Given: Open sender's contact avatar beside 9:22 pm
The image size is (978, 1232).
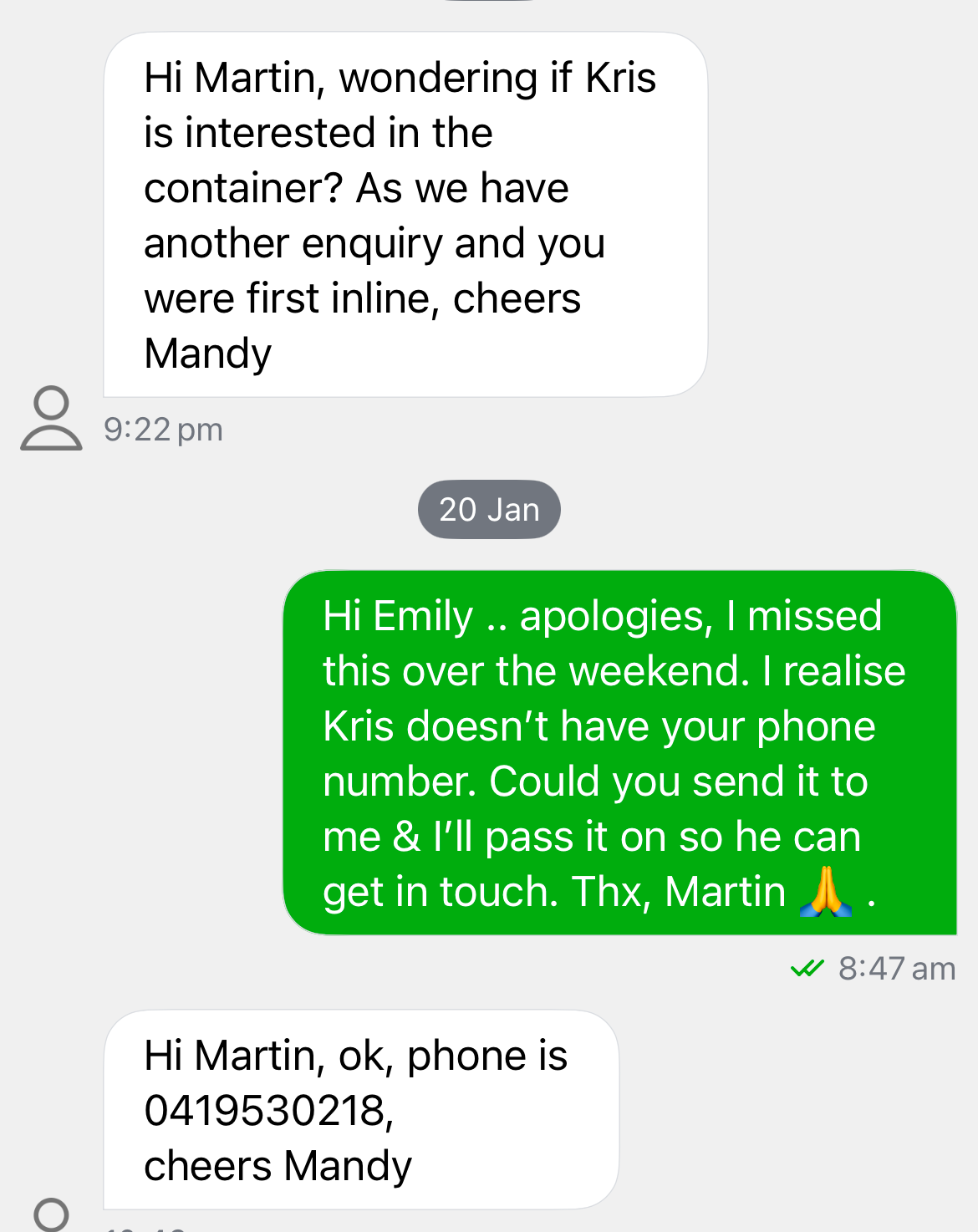Looking at the screenshot, I should click(51, 419).
